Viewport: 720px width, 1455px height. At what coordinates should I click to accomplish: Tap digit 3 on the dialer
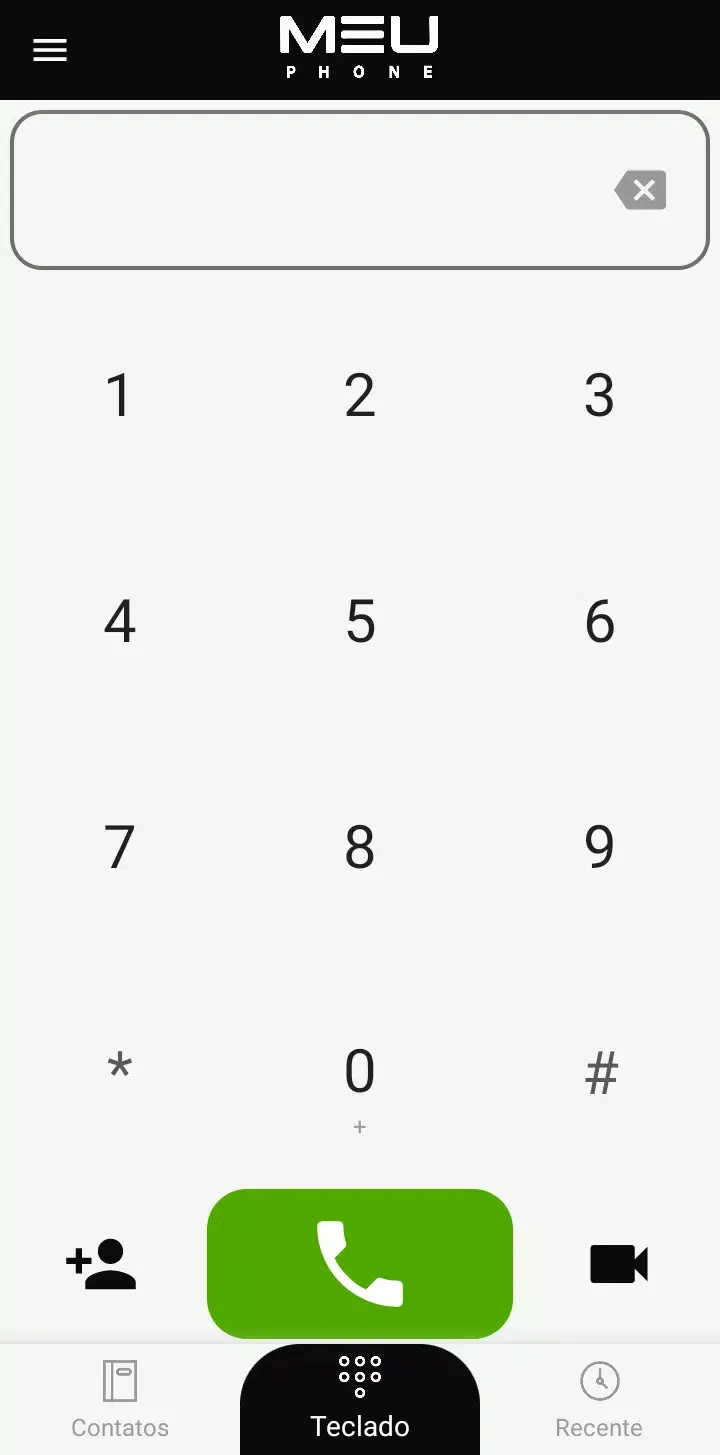tap(599, 396)
